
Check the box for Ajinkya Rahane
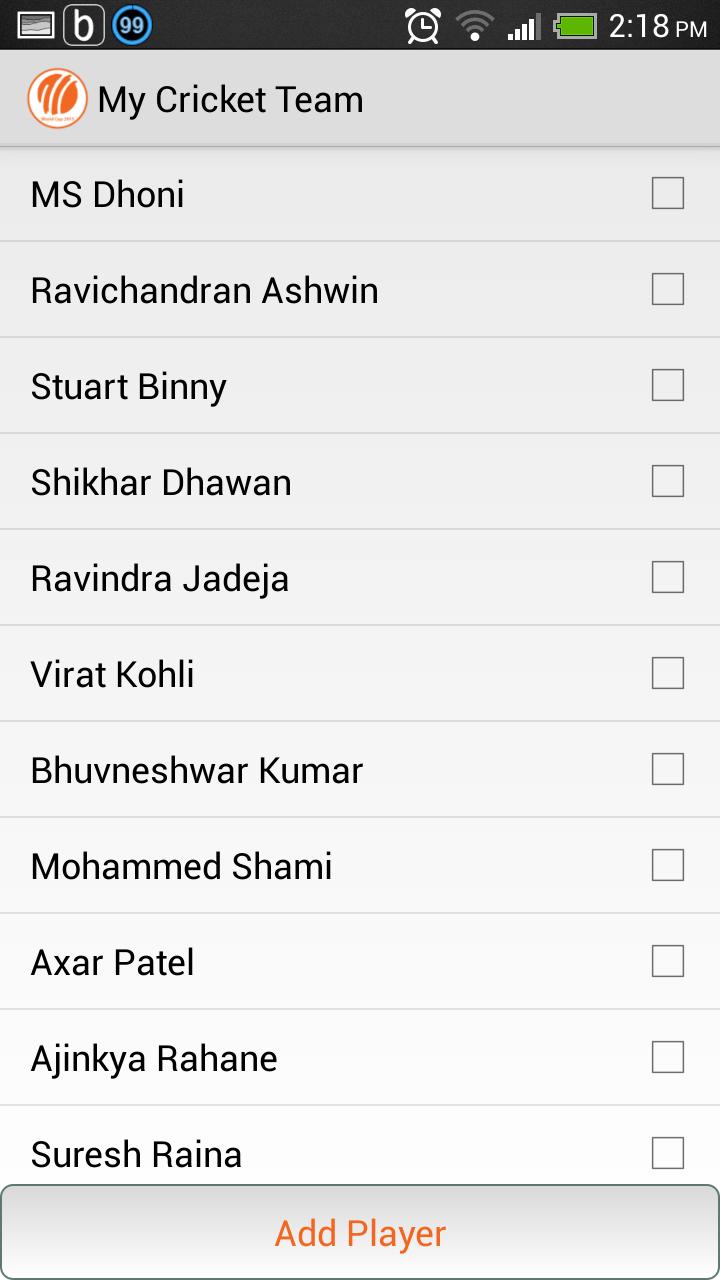[667, 1057]
